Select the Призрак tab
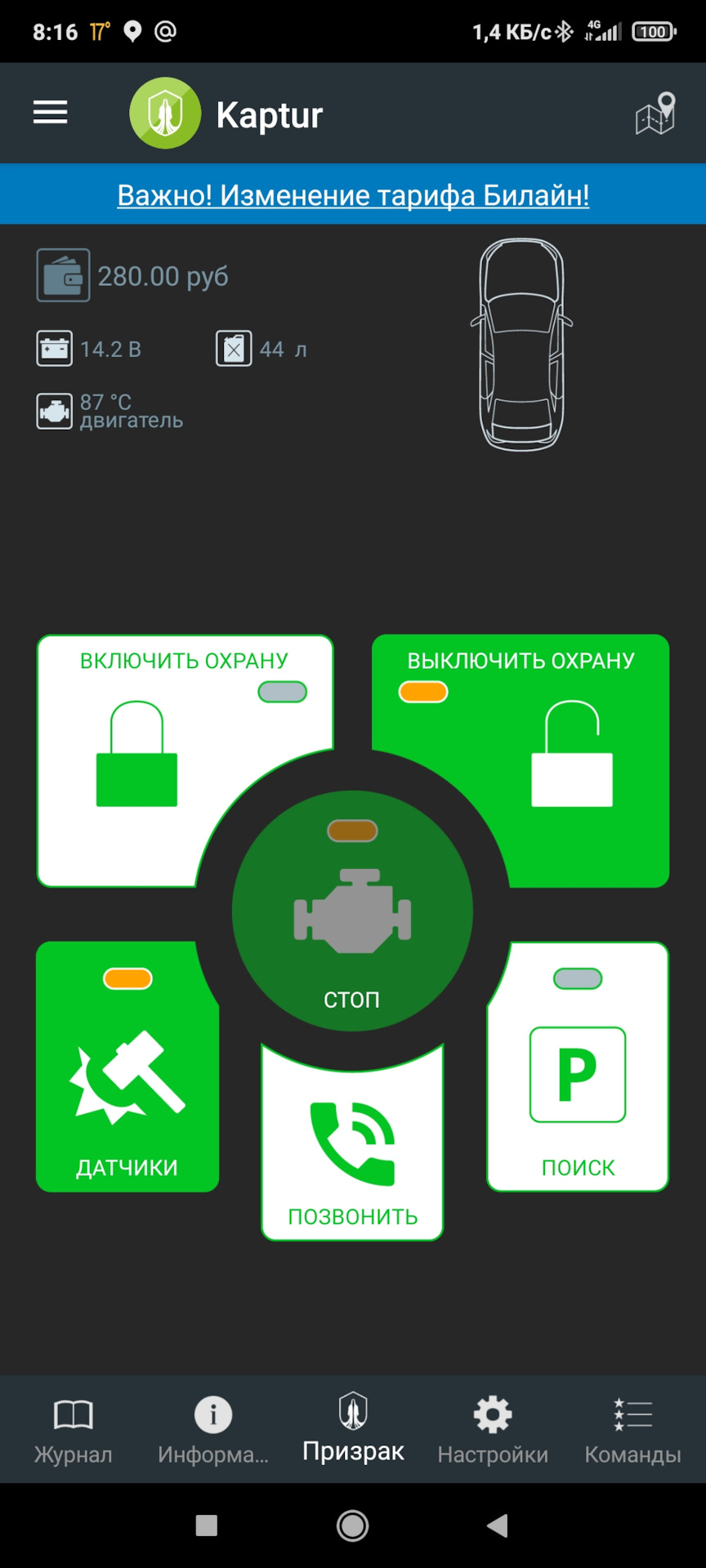The image size is (706, 1568). coord(353,1429)
